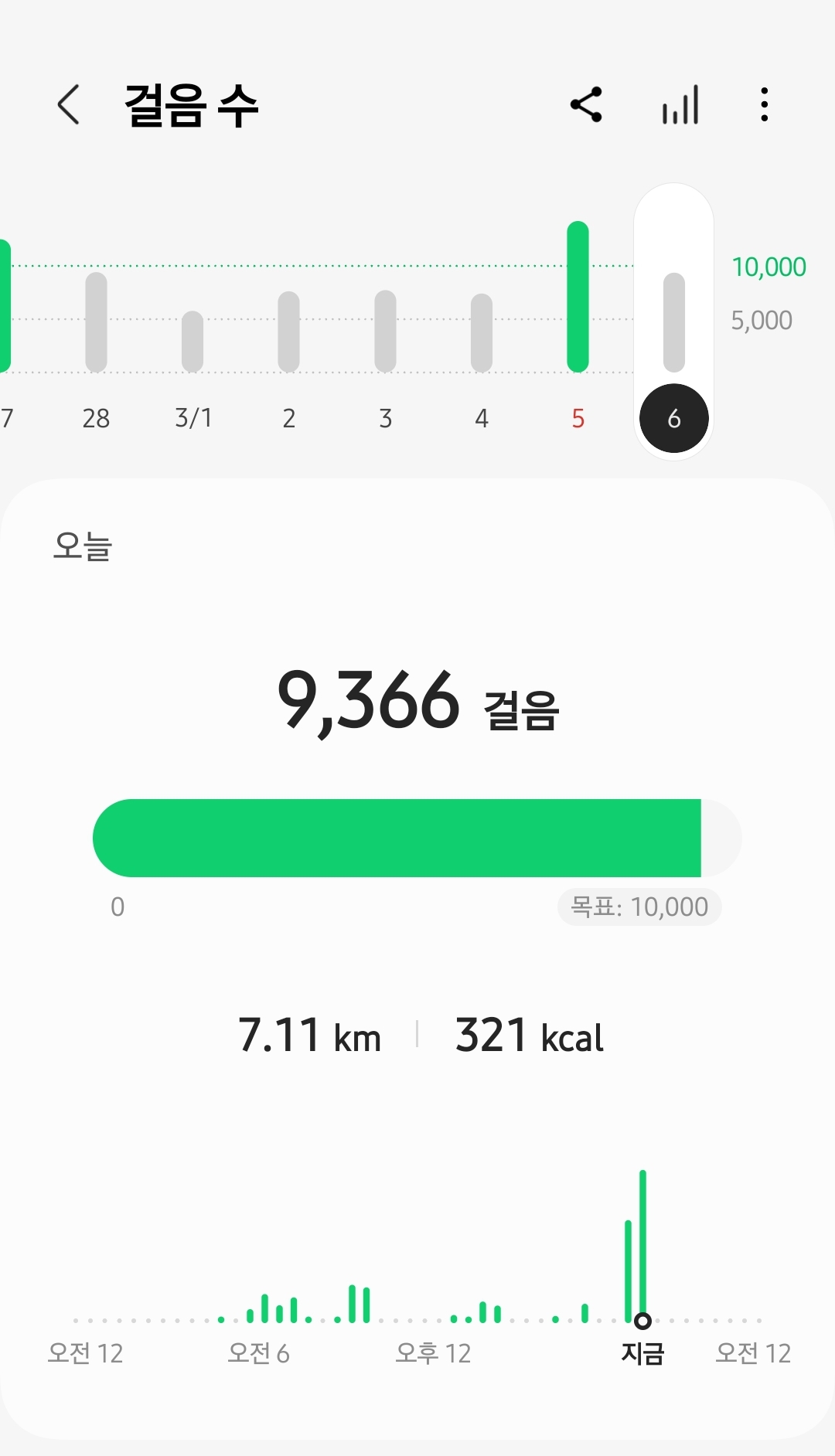
Task: Share the step count
Action: pyautogui.click(x=586, y=104)
